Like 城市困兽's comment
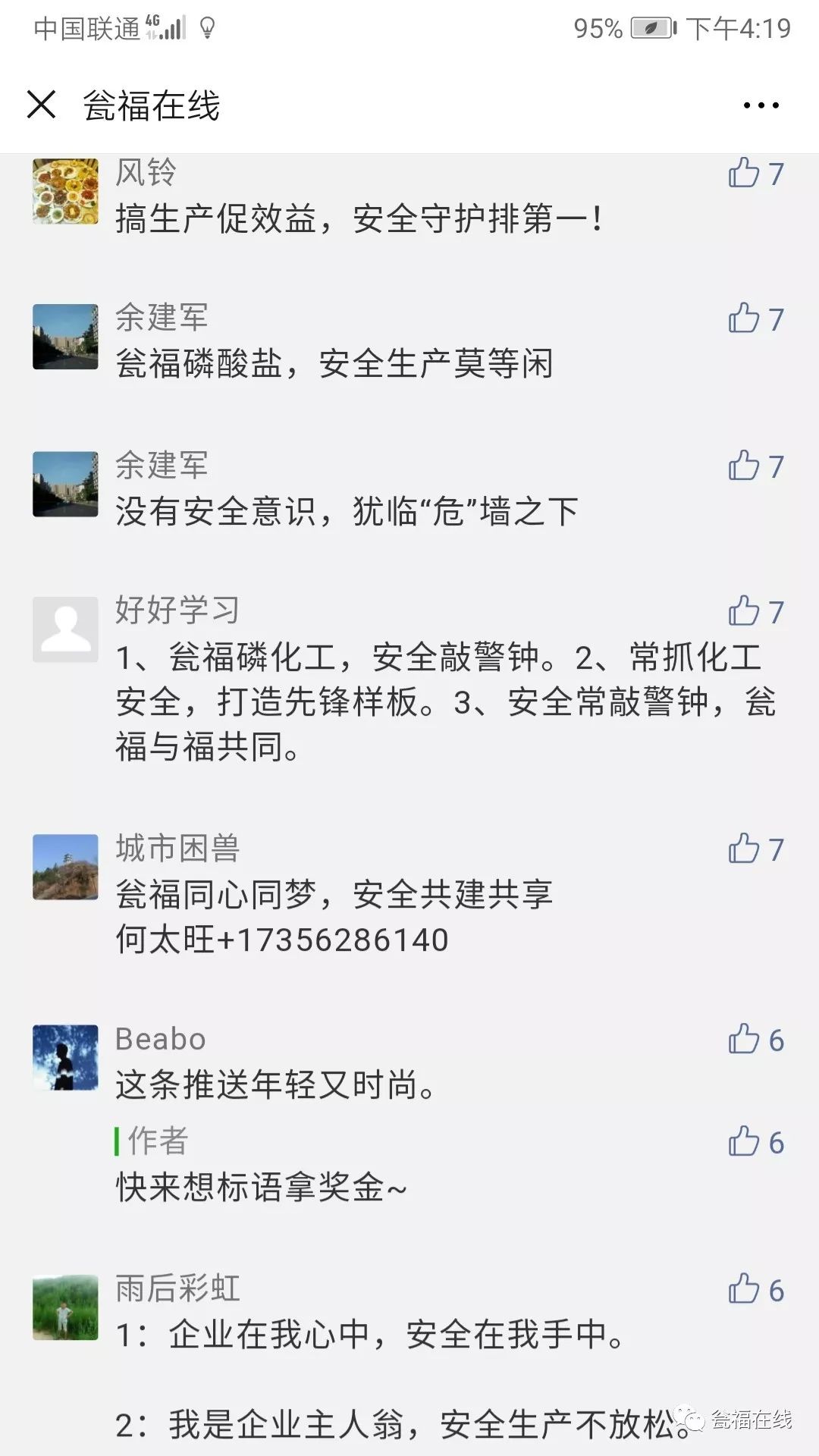819x1456 pixels. tap(745, 849)
